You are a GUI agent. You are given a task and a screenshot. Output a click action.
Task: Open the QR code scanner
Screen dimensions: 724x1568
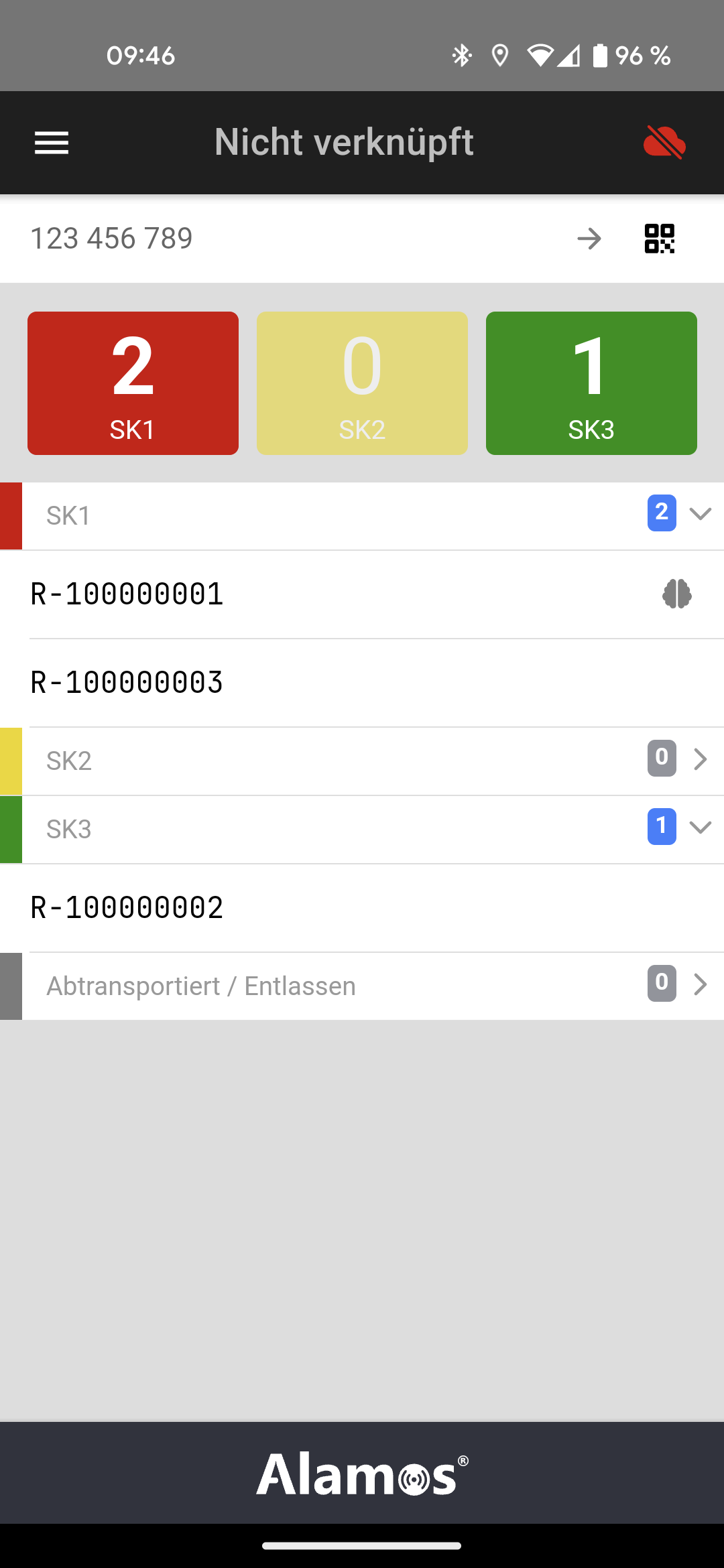coord(660,239)
